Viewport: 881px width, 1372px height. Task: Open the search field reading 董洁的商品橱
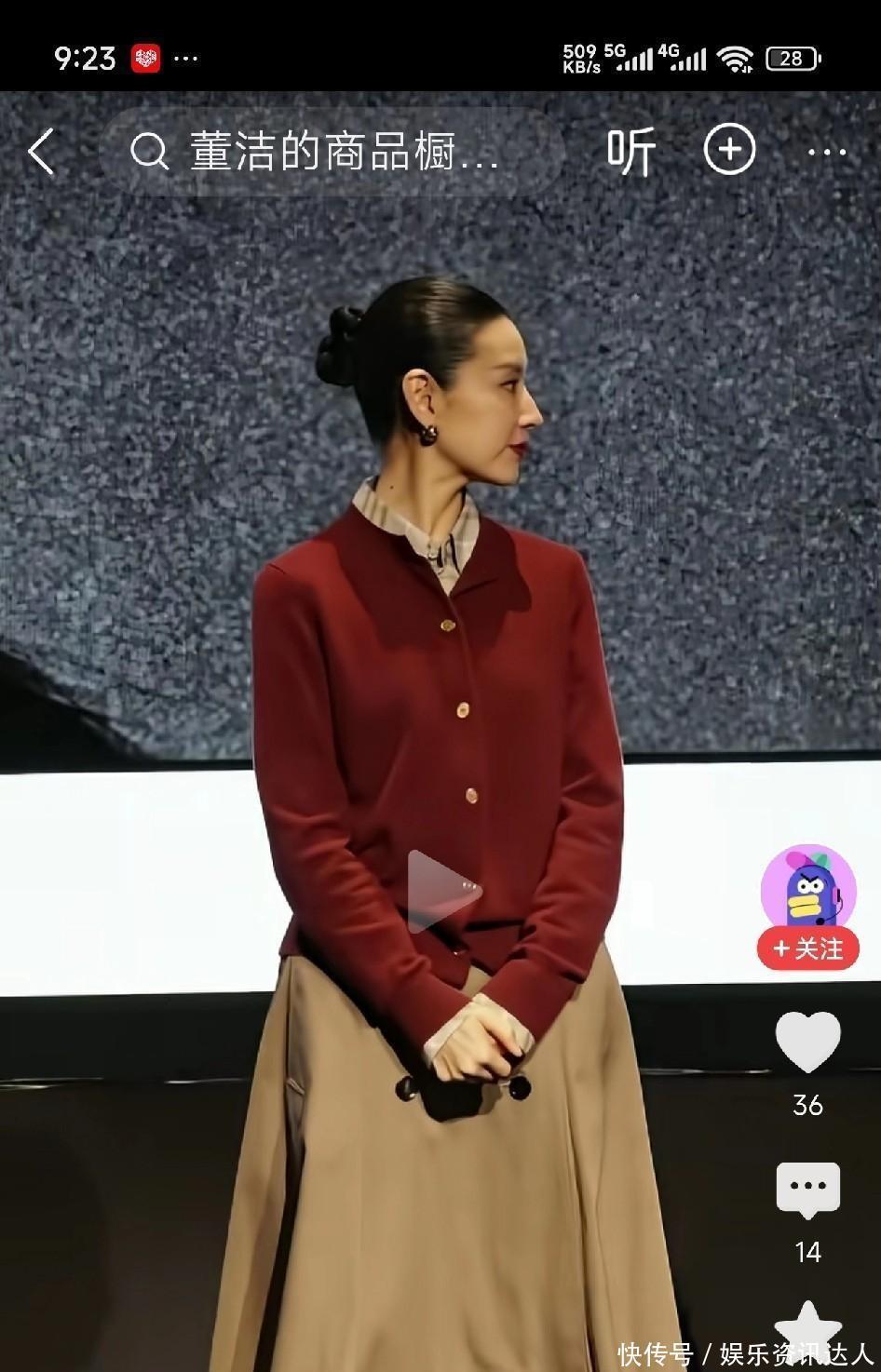coord(335,151)
